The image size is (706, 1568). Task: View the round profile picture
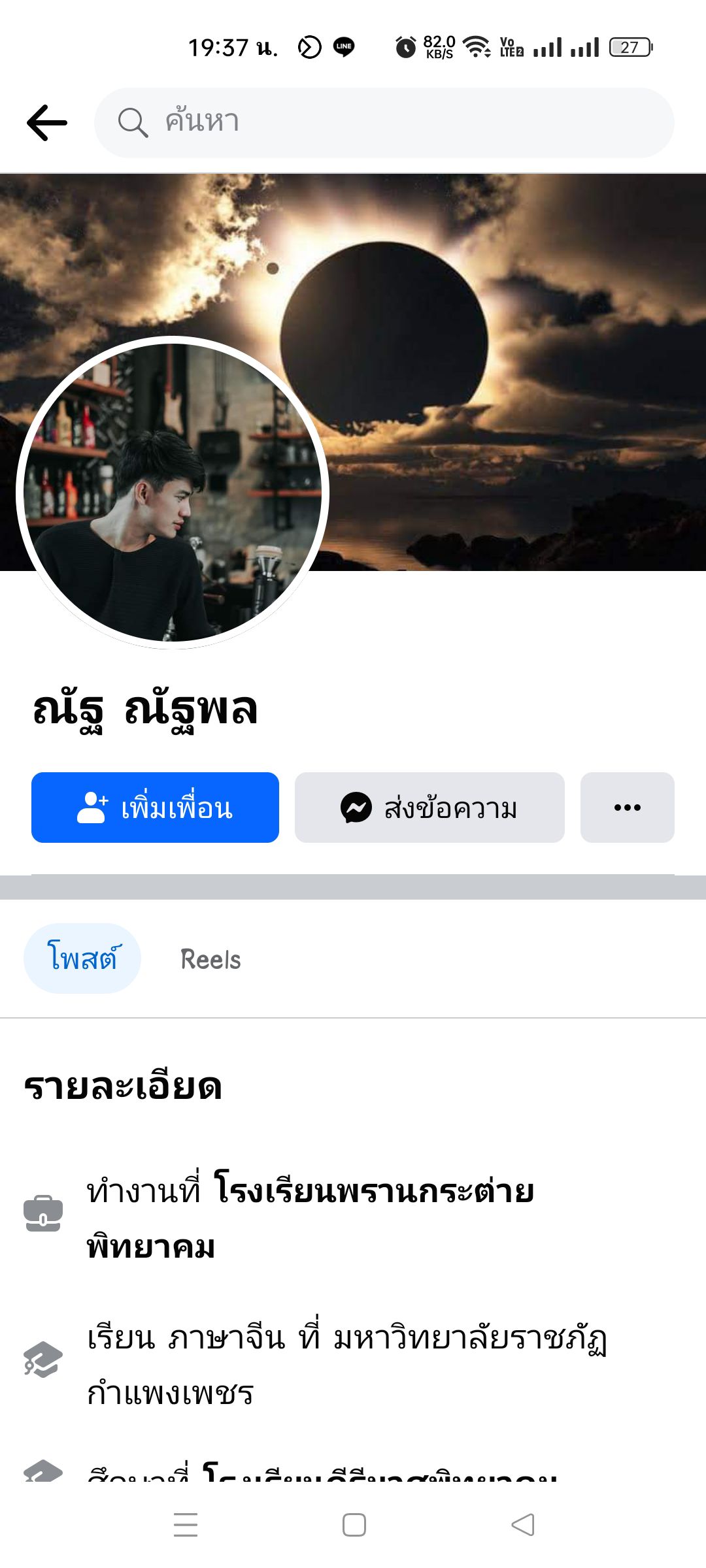coord(173,493)
